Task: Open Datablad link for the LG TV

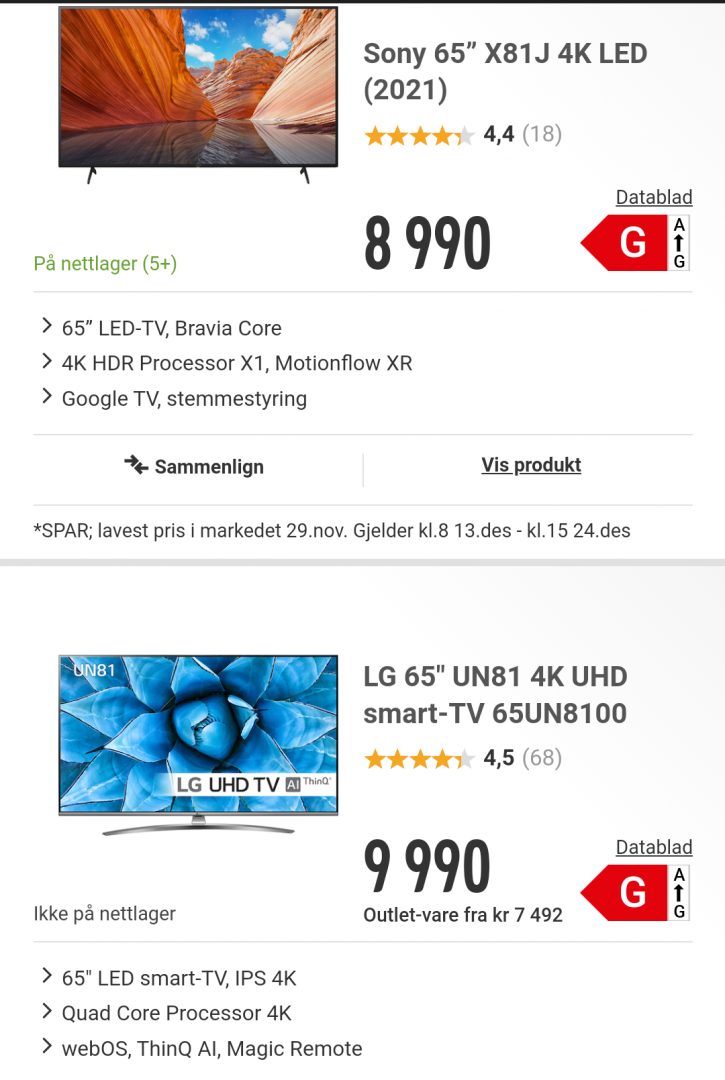Action: (653, 847)
